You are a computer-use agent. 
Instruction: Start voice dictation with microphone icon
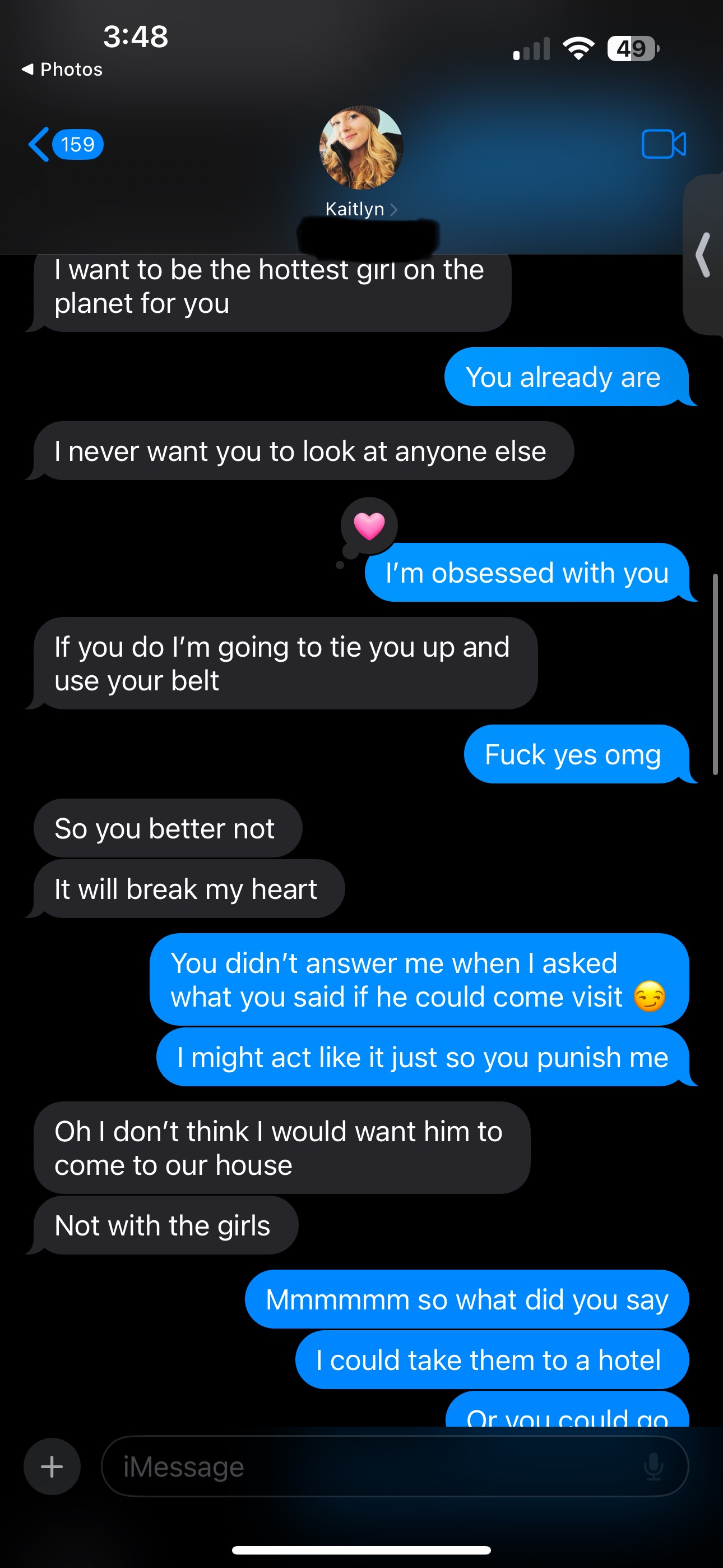654,1466
